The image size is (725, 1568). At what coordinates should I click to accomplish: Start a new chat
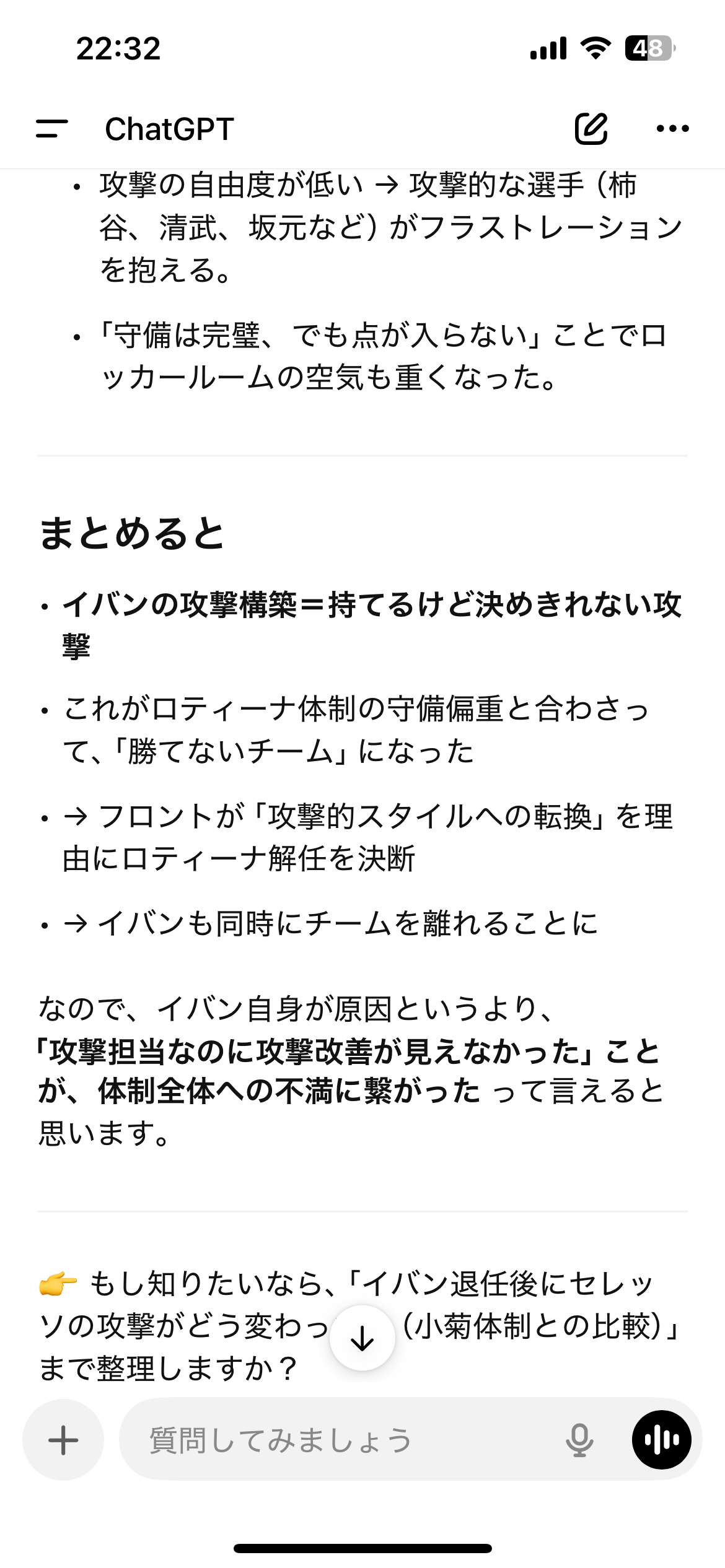tap(591, 129)
